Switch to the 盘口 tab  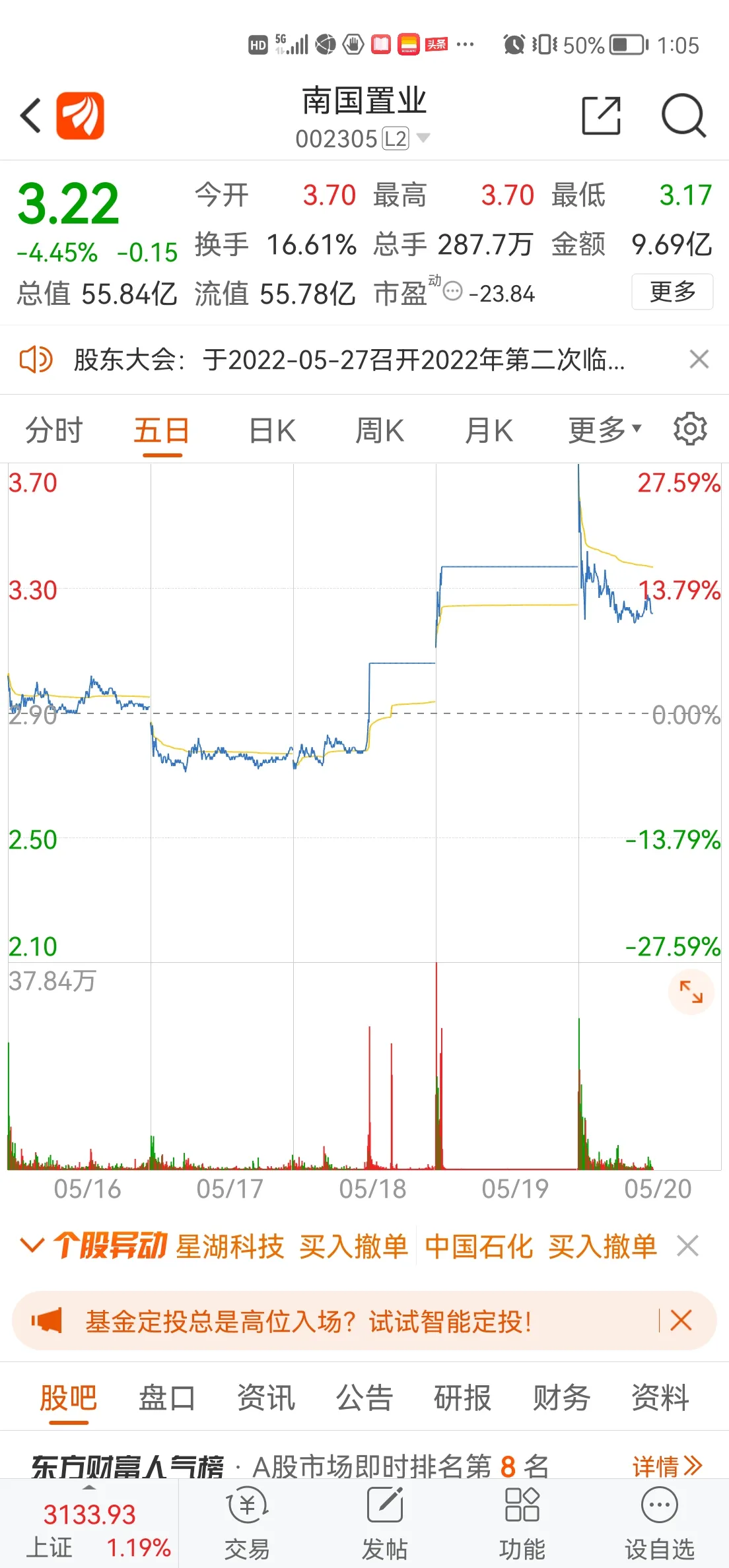tap(167, 1398)
